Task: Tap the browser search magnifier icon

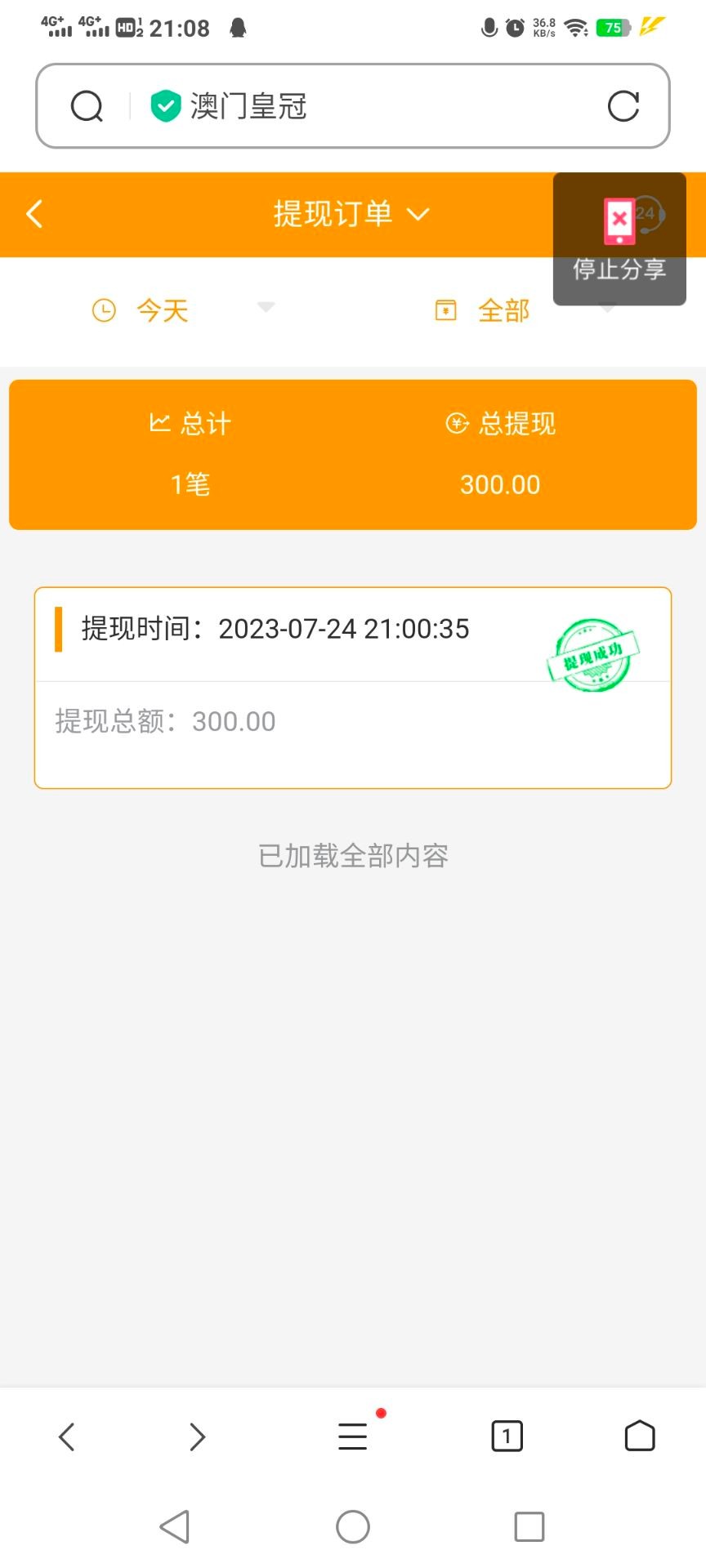Action: click(x=87, y=106)
